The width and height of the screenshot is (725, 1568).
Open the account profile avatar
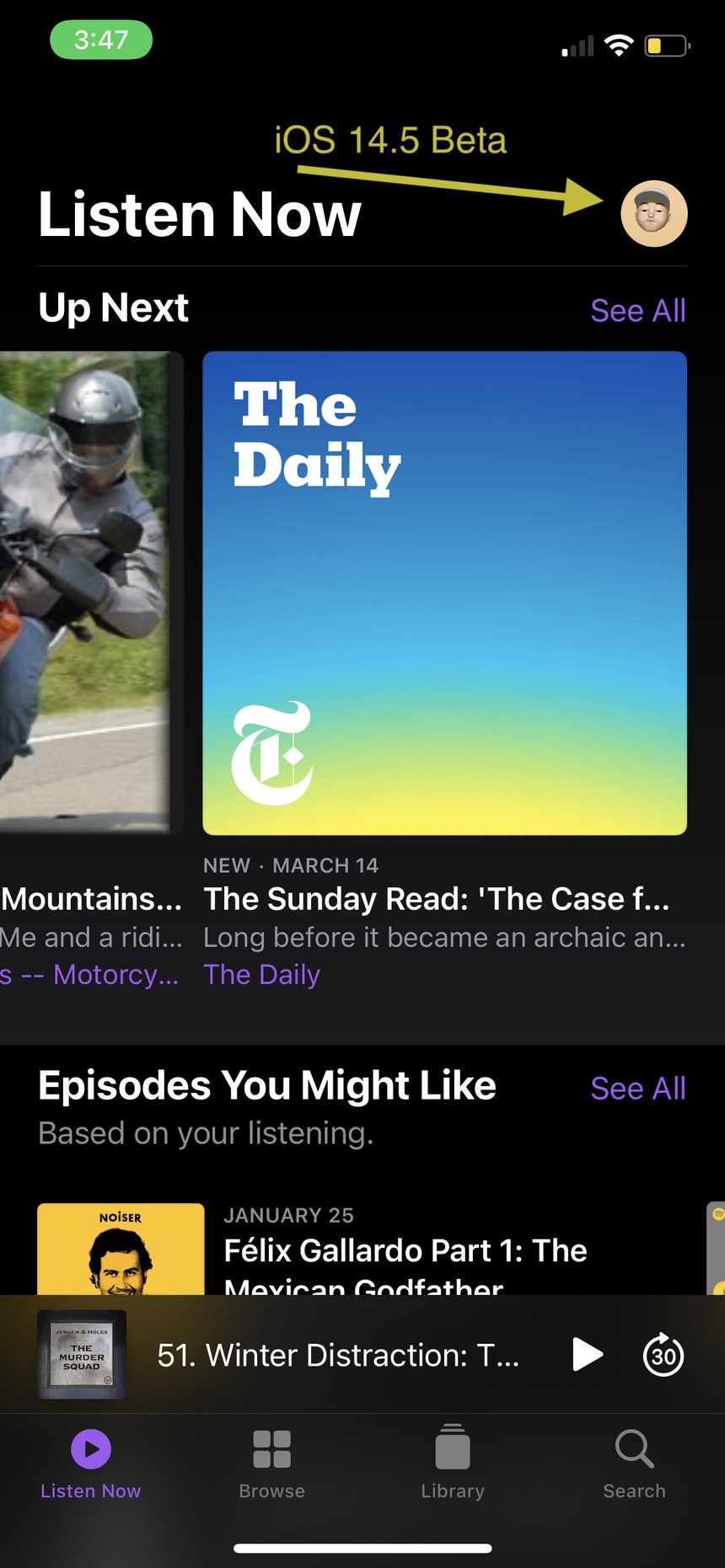[x=654, y=214]
